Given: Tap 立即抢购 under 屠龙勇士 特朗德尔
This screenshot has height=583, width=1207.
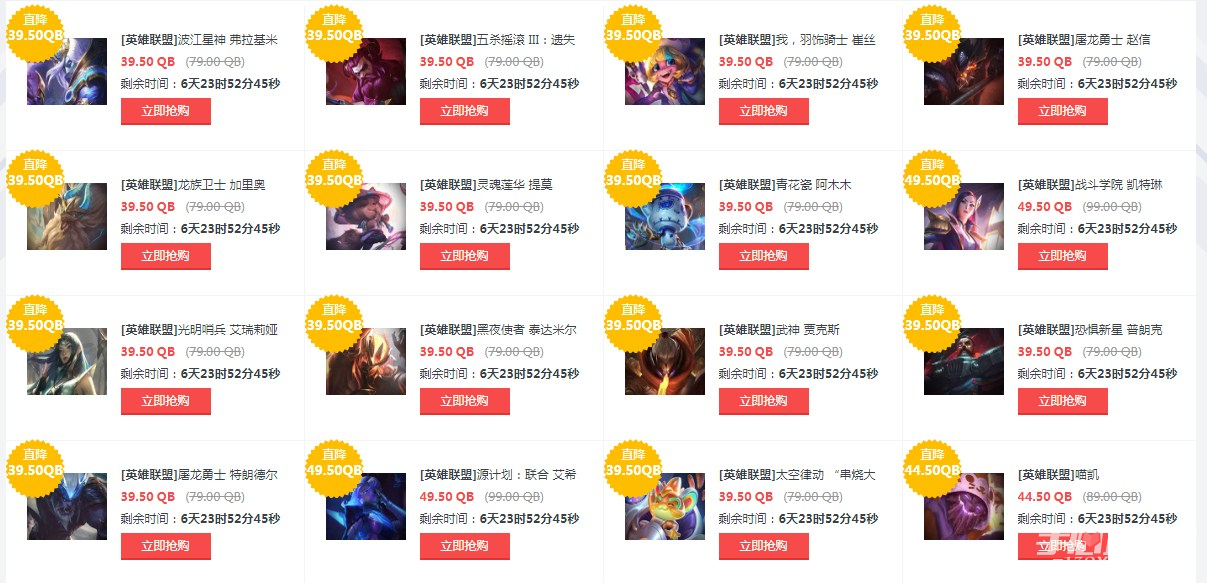Looking at the screenshot, I should [x=165, y=546].
